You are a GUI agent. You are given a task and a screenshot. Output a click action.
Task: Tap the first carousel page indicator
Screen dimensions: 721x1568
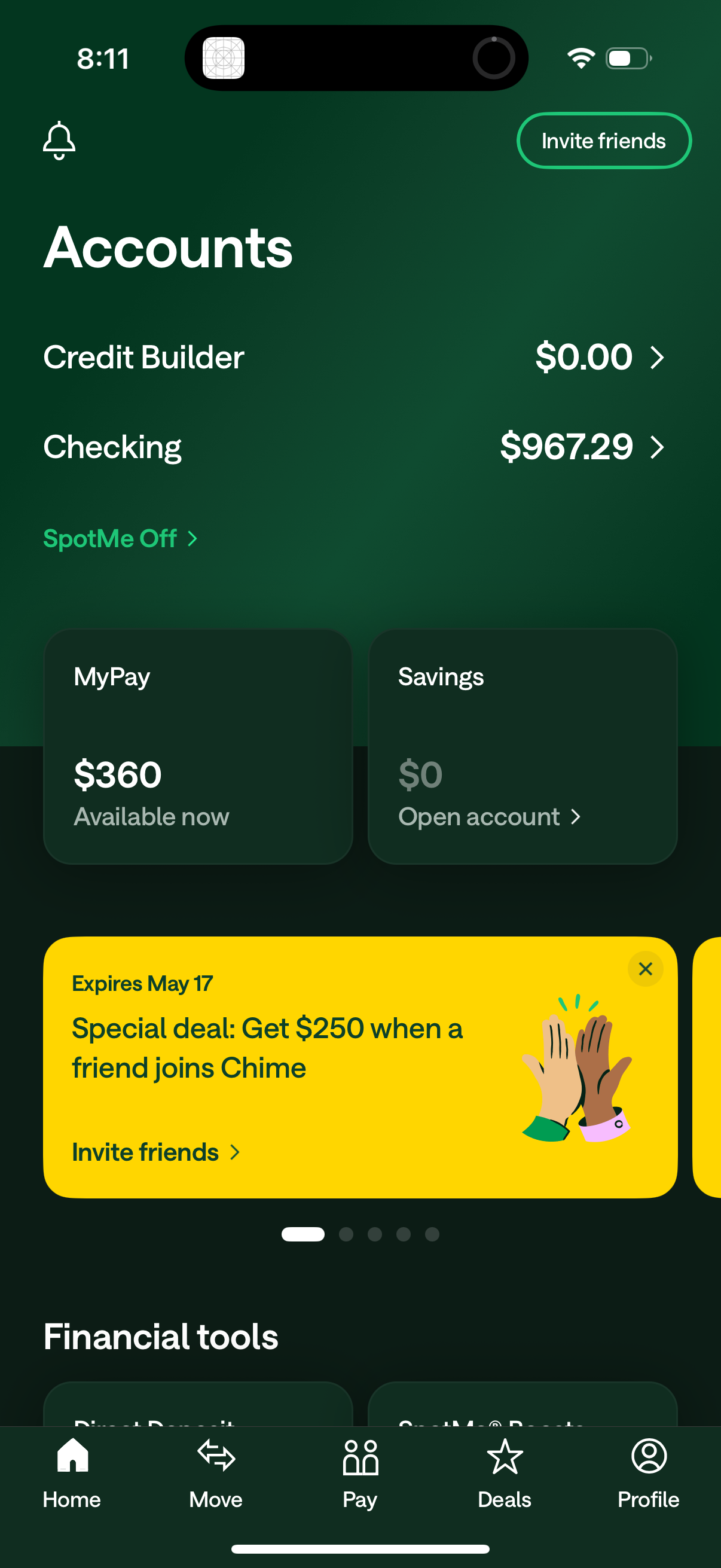point(303,1234)
